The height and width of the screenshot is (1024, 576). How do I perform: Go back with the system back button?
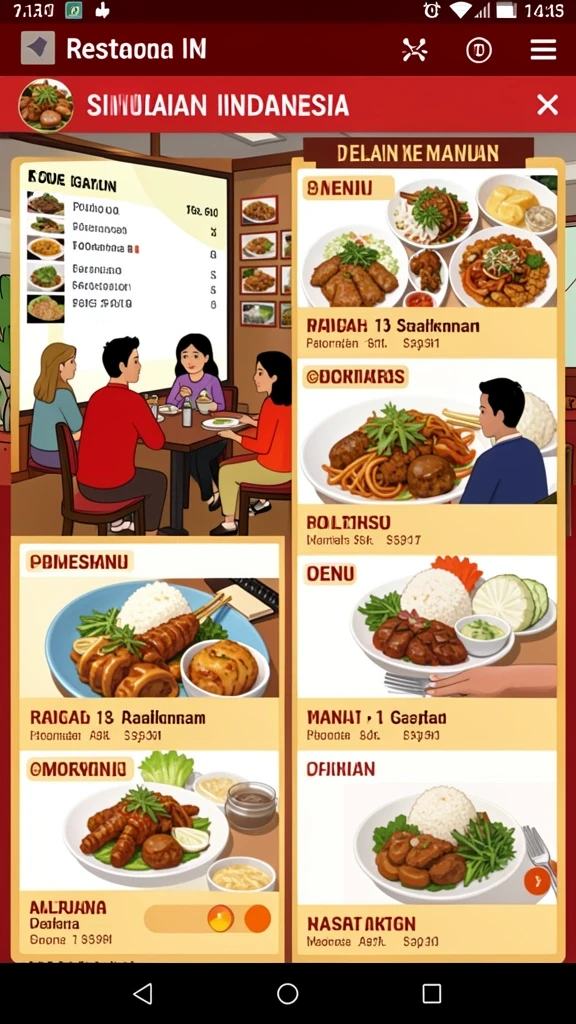[142, 993]
